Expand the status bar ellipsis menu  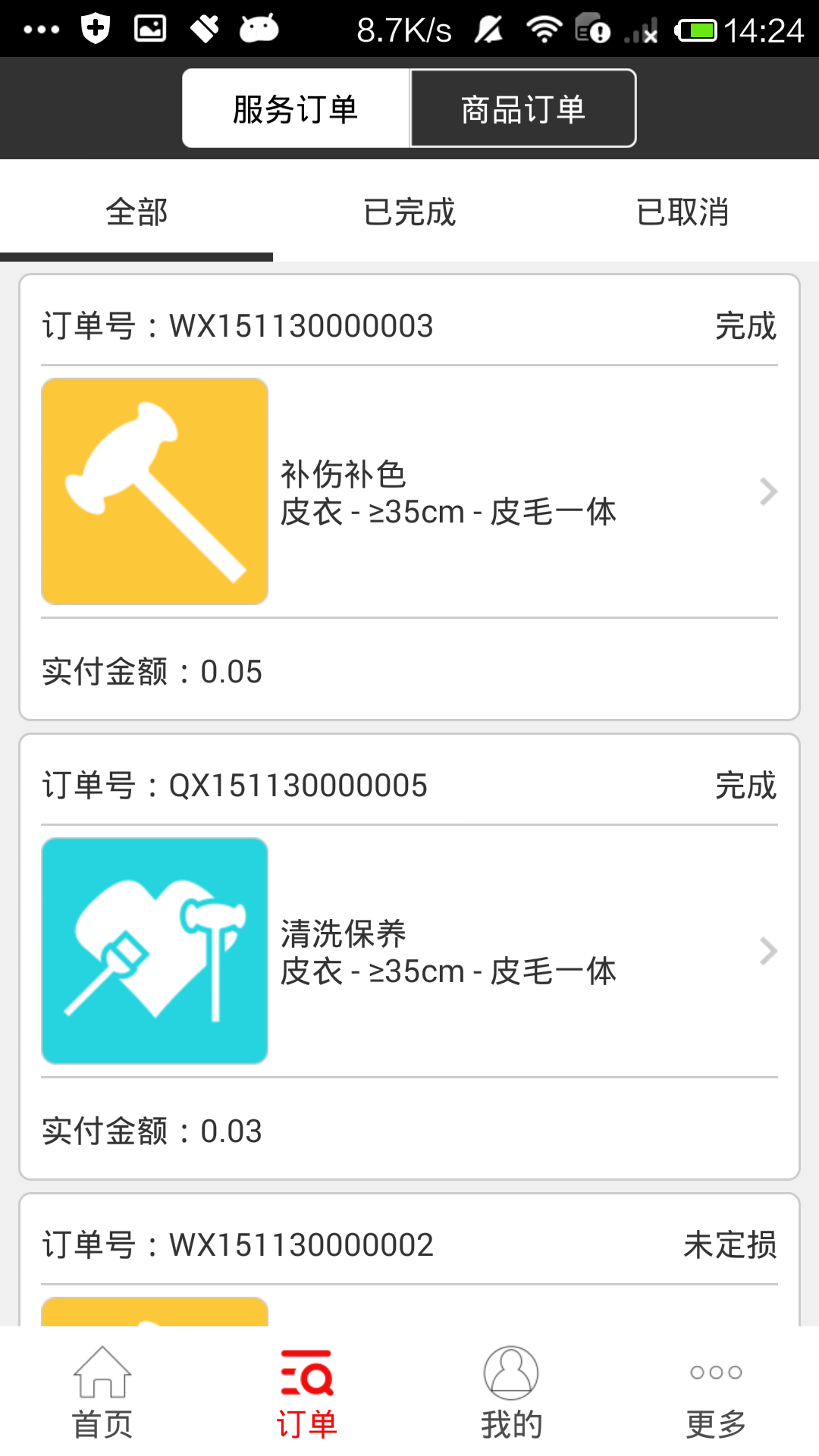(39, 29)
